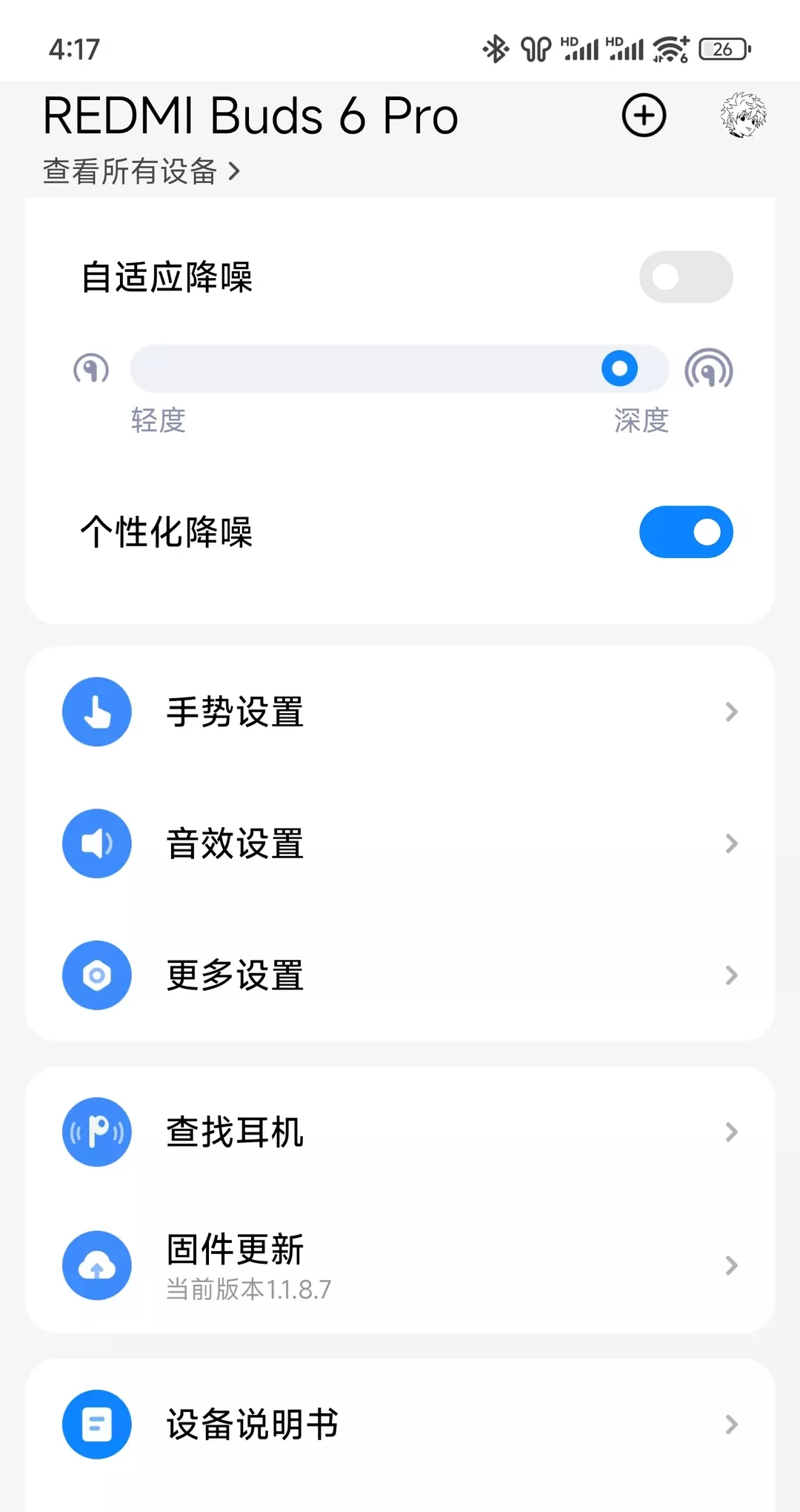Go to 更多设置
The image size is (800, 1512).
[400, 975]
